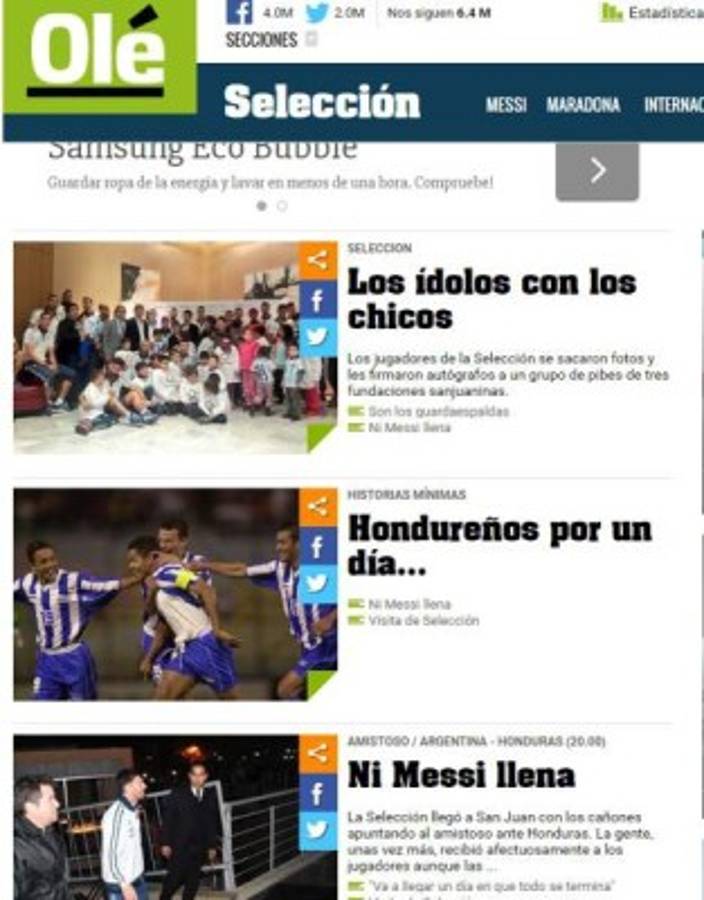Post 'Los ídolos con los chicos' to Facebook
704x900 pixels.
[317, 299]
